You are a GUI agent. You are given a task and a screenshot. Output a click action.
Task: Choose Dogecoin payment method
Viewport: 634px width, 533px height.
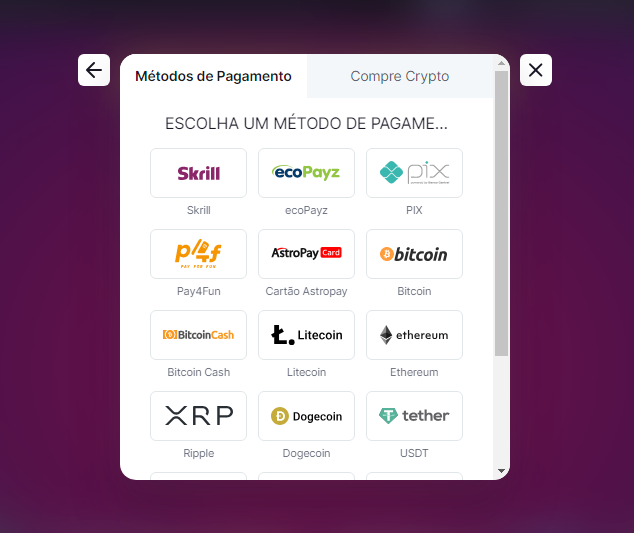point(306,416)
